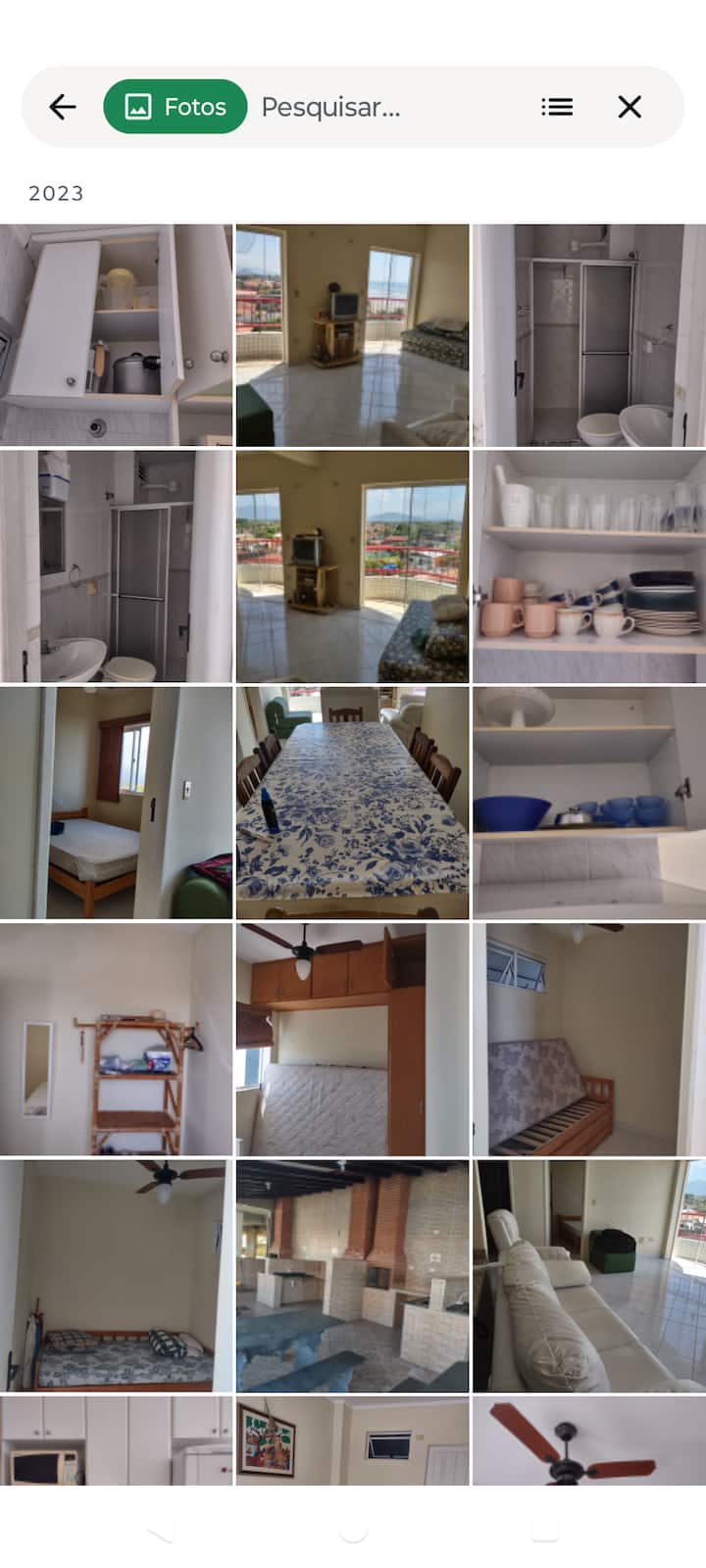Open photo of bamboo shelf and mirror
Viewport: 706px width, 1568px height.
coord(116,1039)
